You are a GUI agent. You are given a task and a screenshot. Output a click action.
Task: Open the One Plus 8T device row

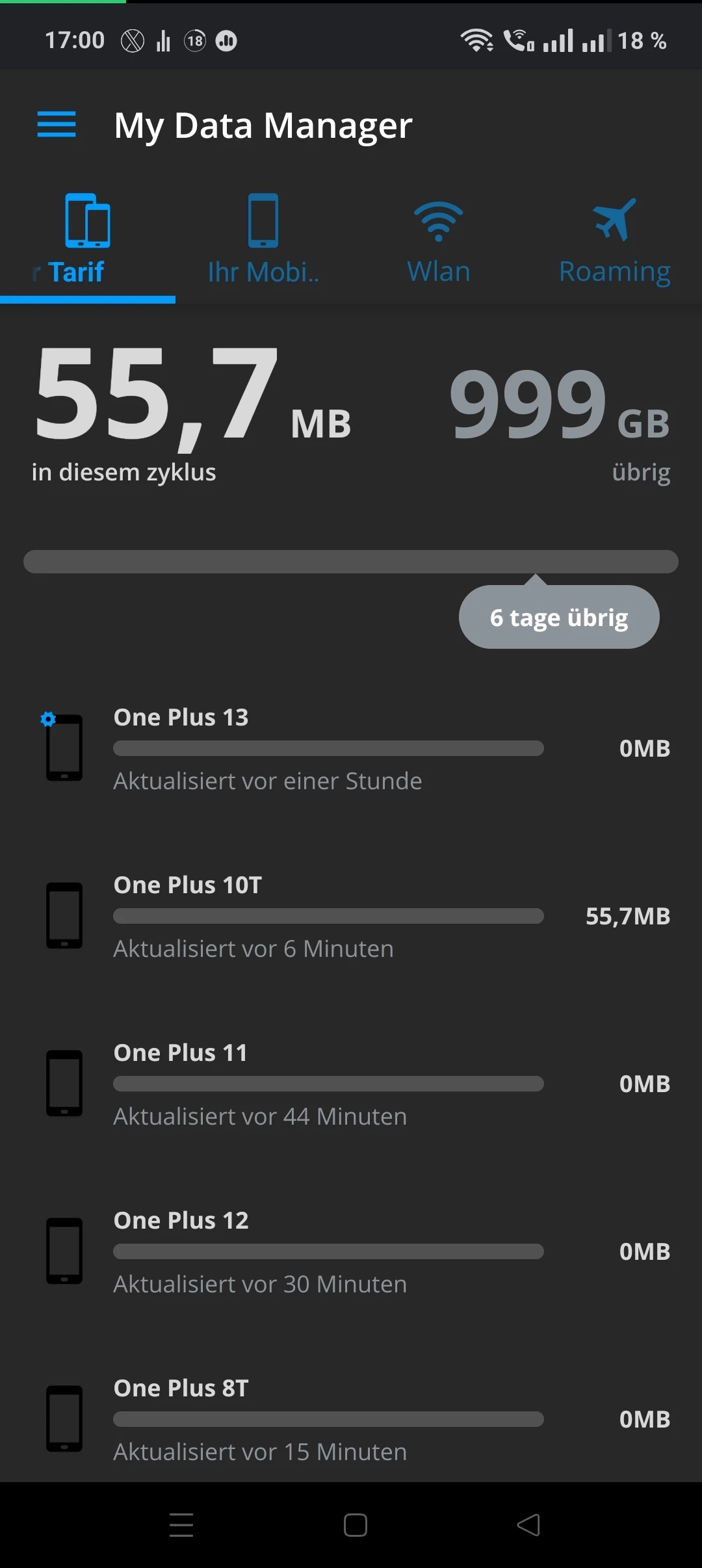(x=351, y=1419)
